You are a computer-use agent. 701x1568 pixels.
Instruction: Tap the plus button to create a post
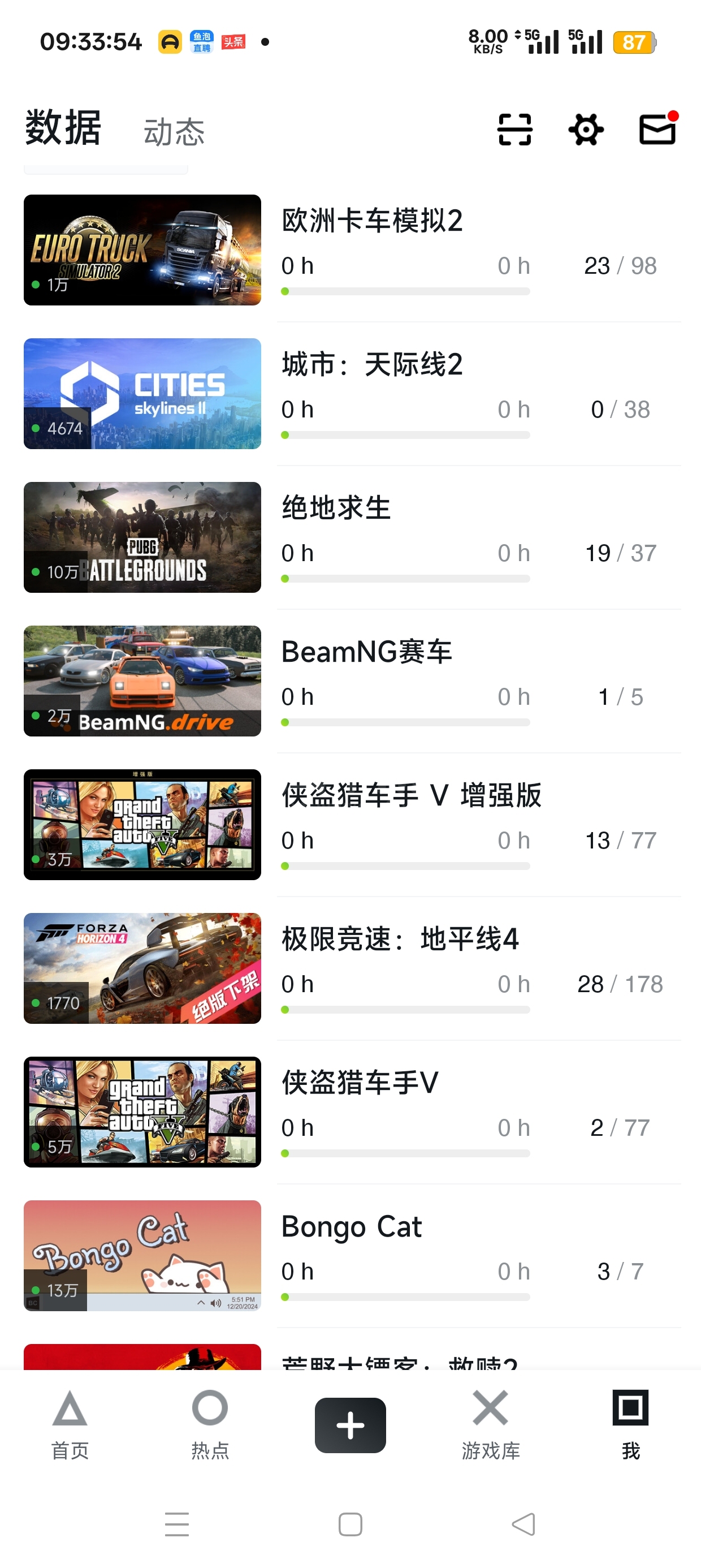pos(350,1425)
